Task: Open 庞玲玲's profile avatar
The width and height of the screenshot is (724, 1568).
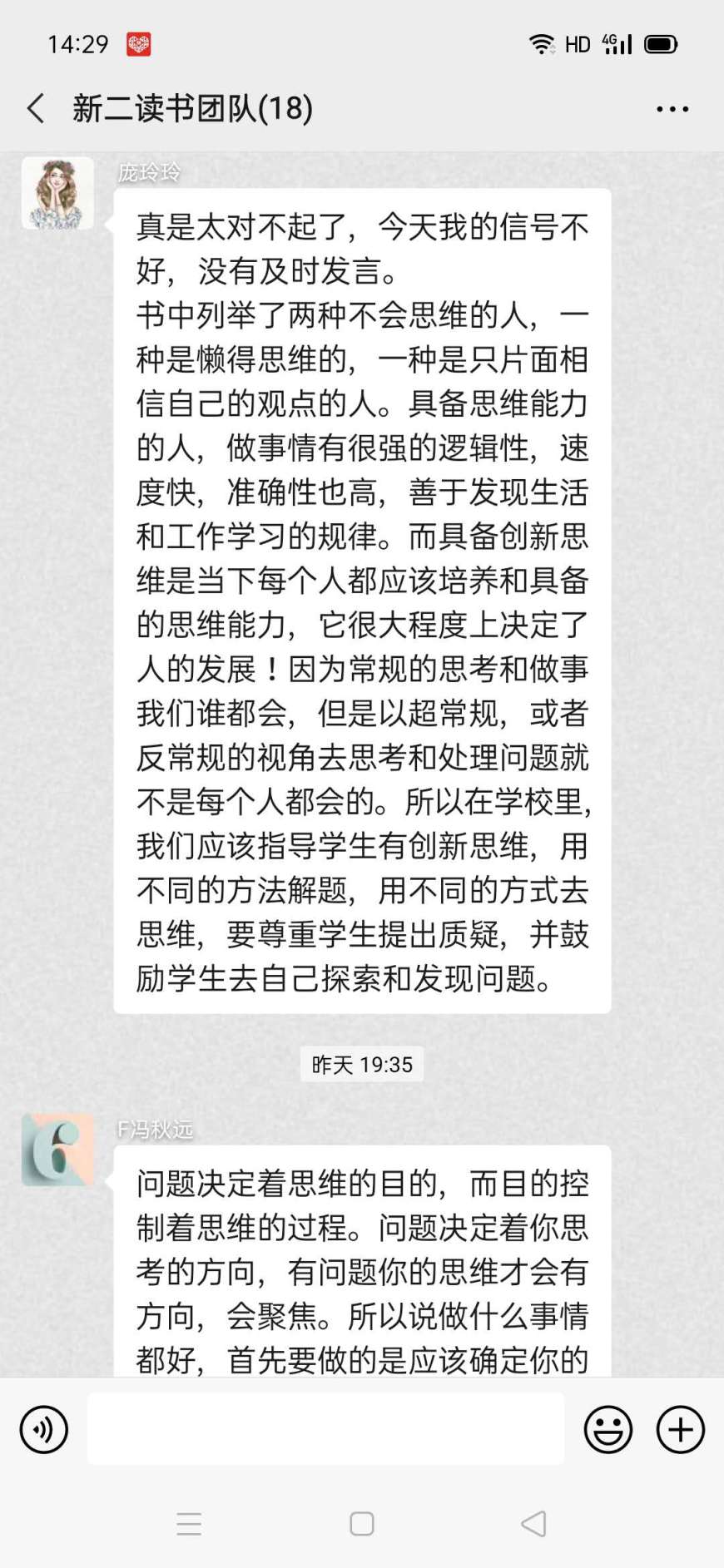Action: pyautogui.click(x=57, y=193)
